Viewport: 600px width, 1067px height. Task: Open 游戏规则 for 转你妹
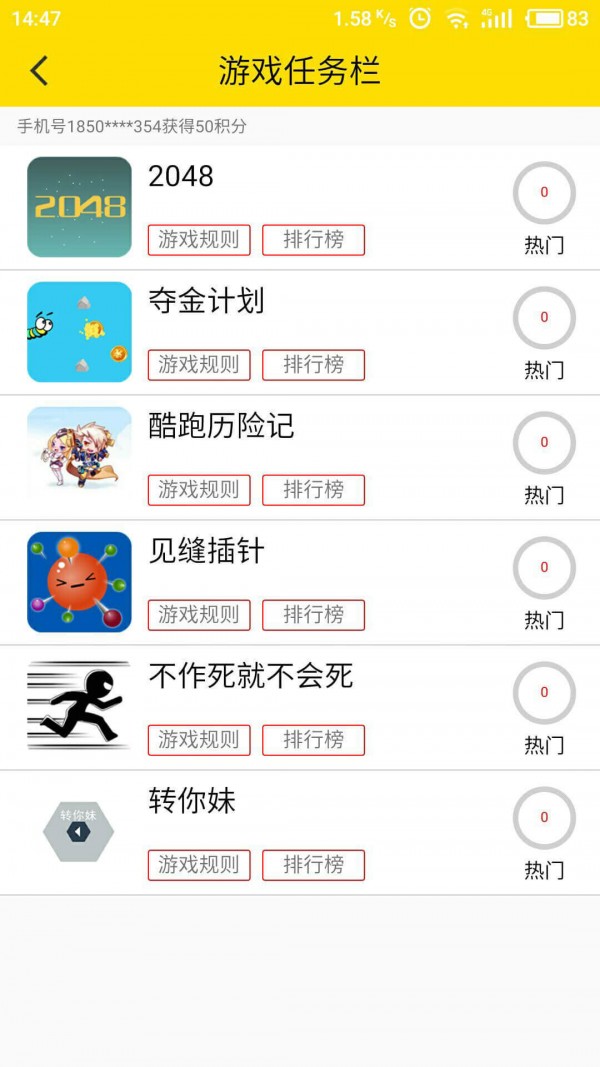coord(199,865)
